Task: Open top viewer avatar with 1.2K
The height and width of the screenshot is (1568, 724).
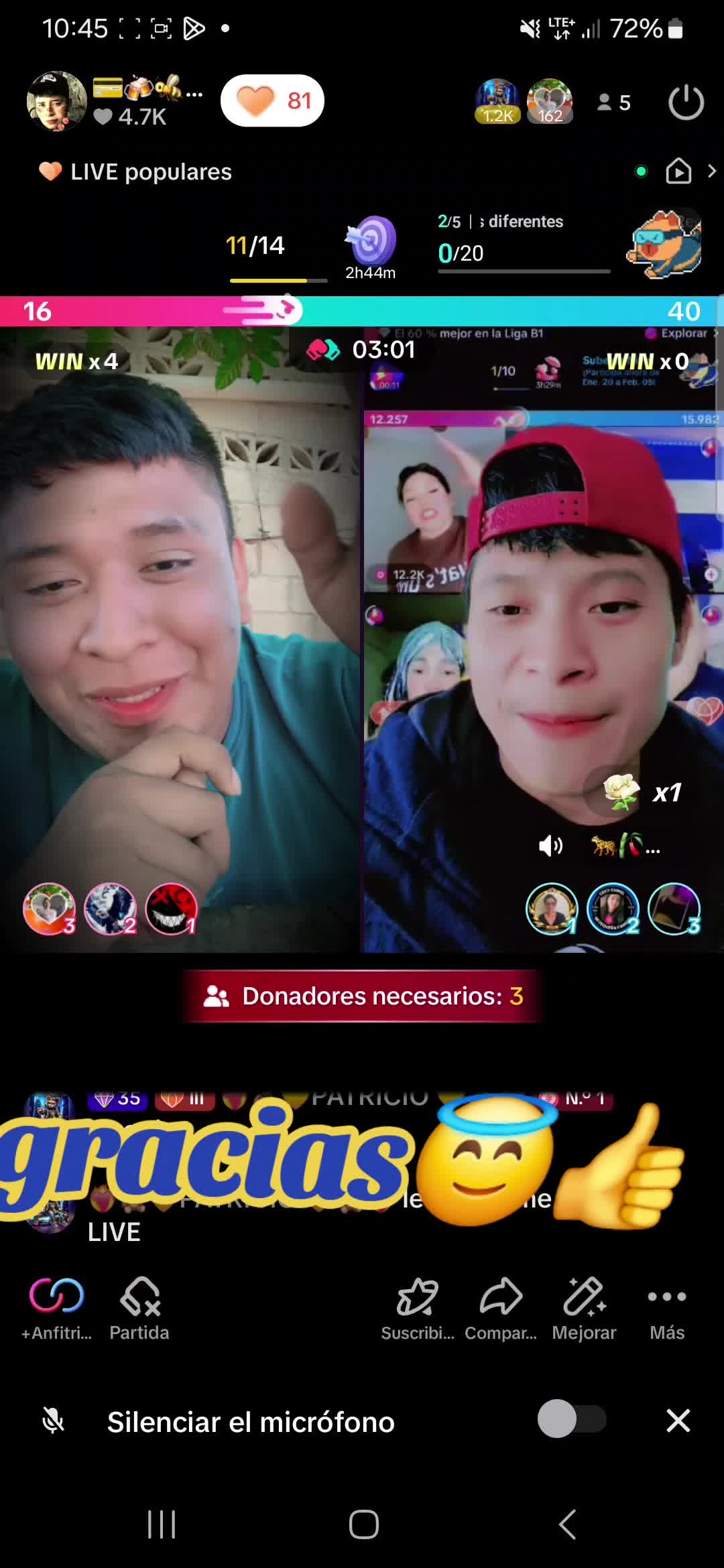Action: (x=497, y=102)
